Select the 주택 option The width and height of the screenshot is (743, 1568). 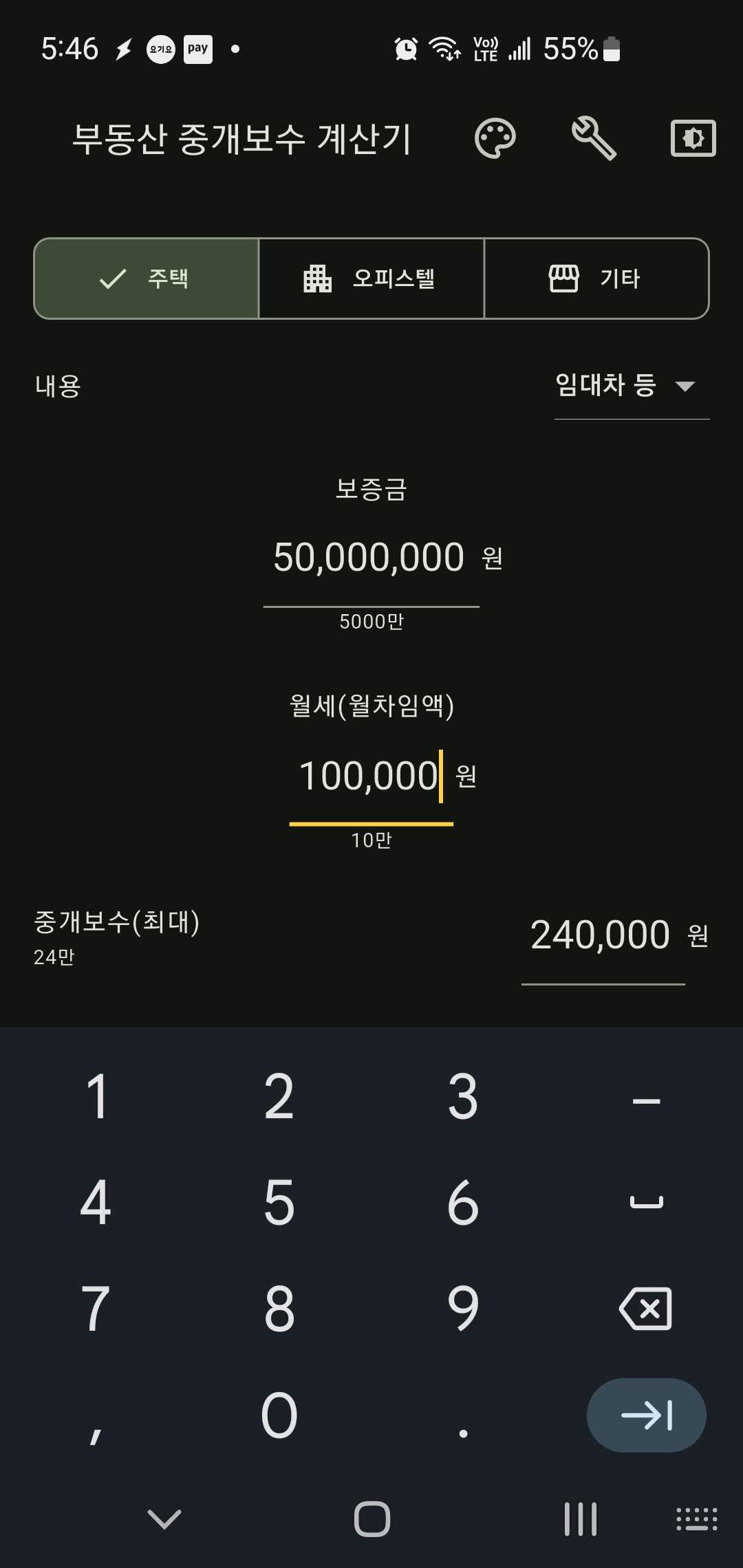tap(147, 279)
